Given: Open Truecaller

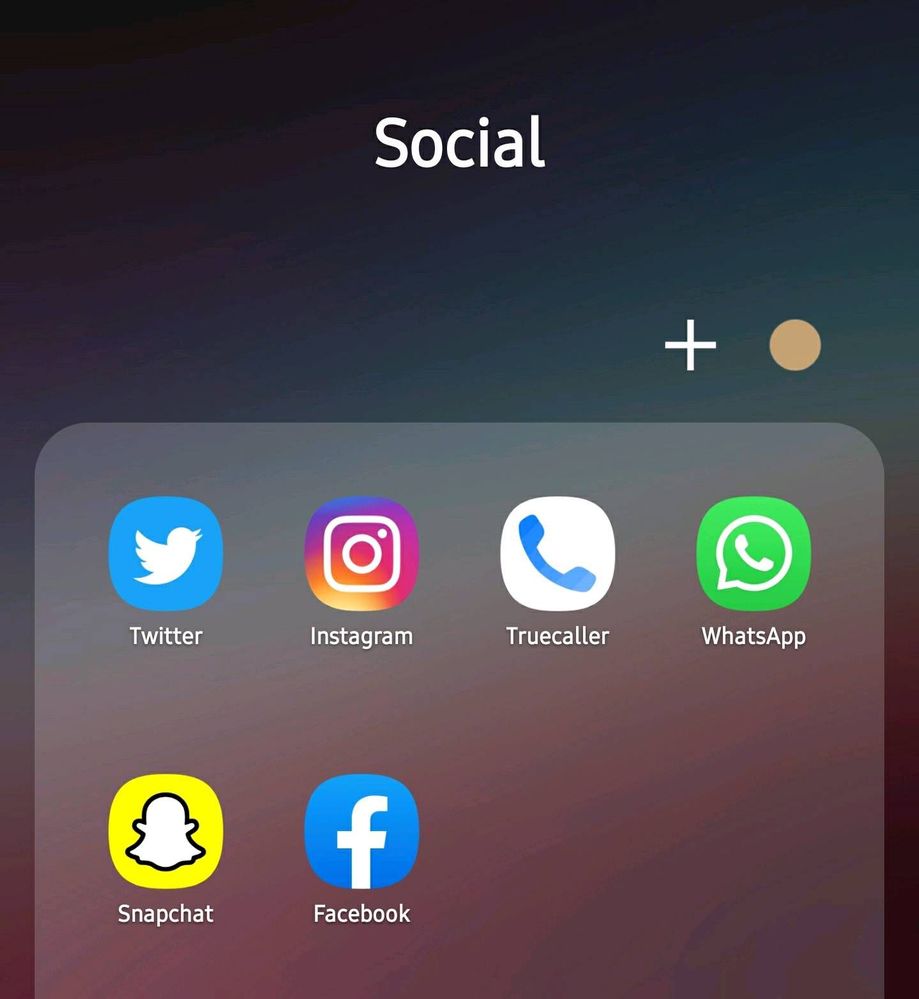Looking at the screenshot, I should [557, 554].
